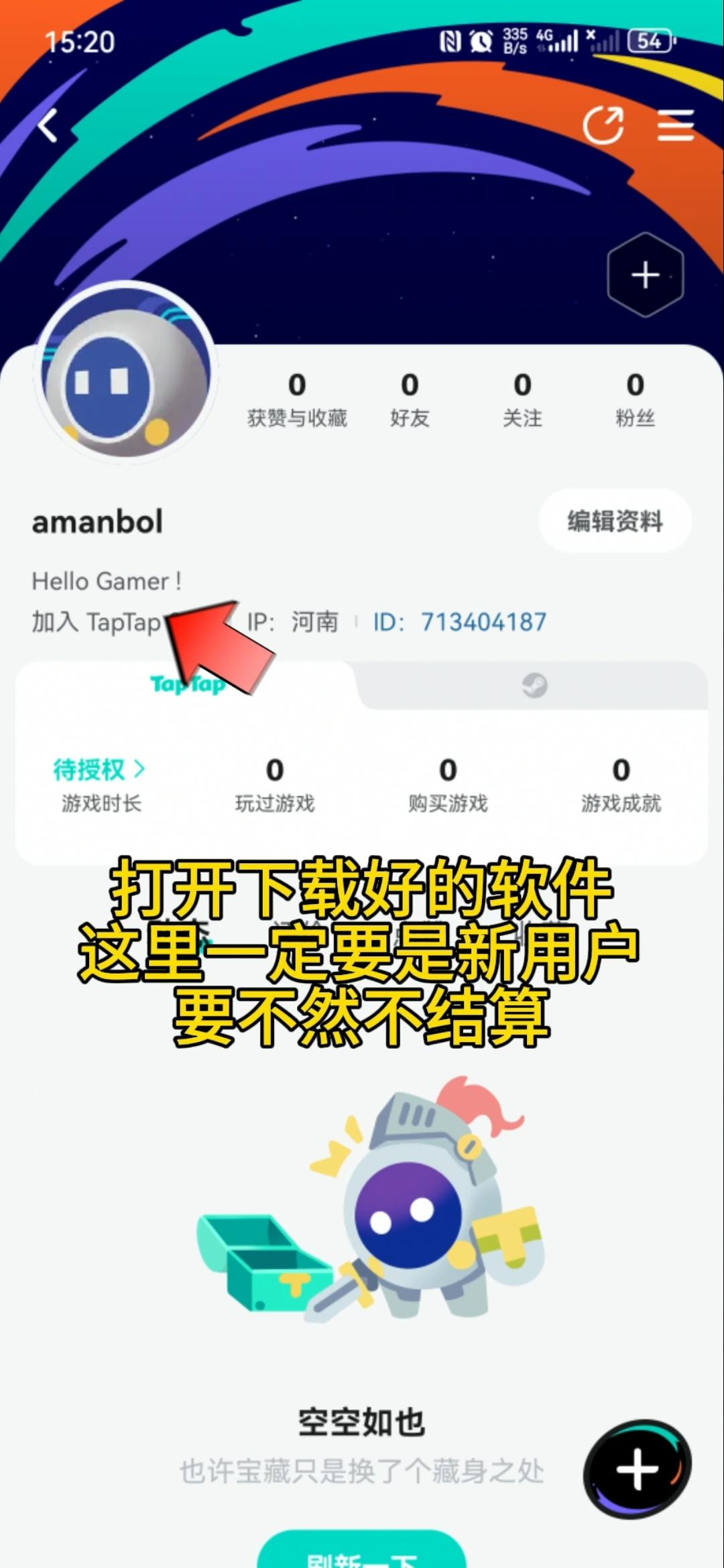724x1568 pixels.
Task: Open the hamburger menu
Action: click(x=675, y=125)
